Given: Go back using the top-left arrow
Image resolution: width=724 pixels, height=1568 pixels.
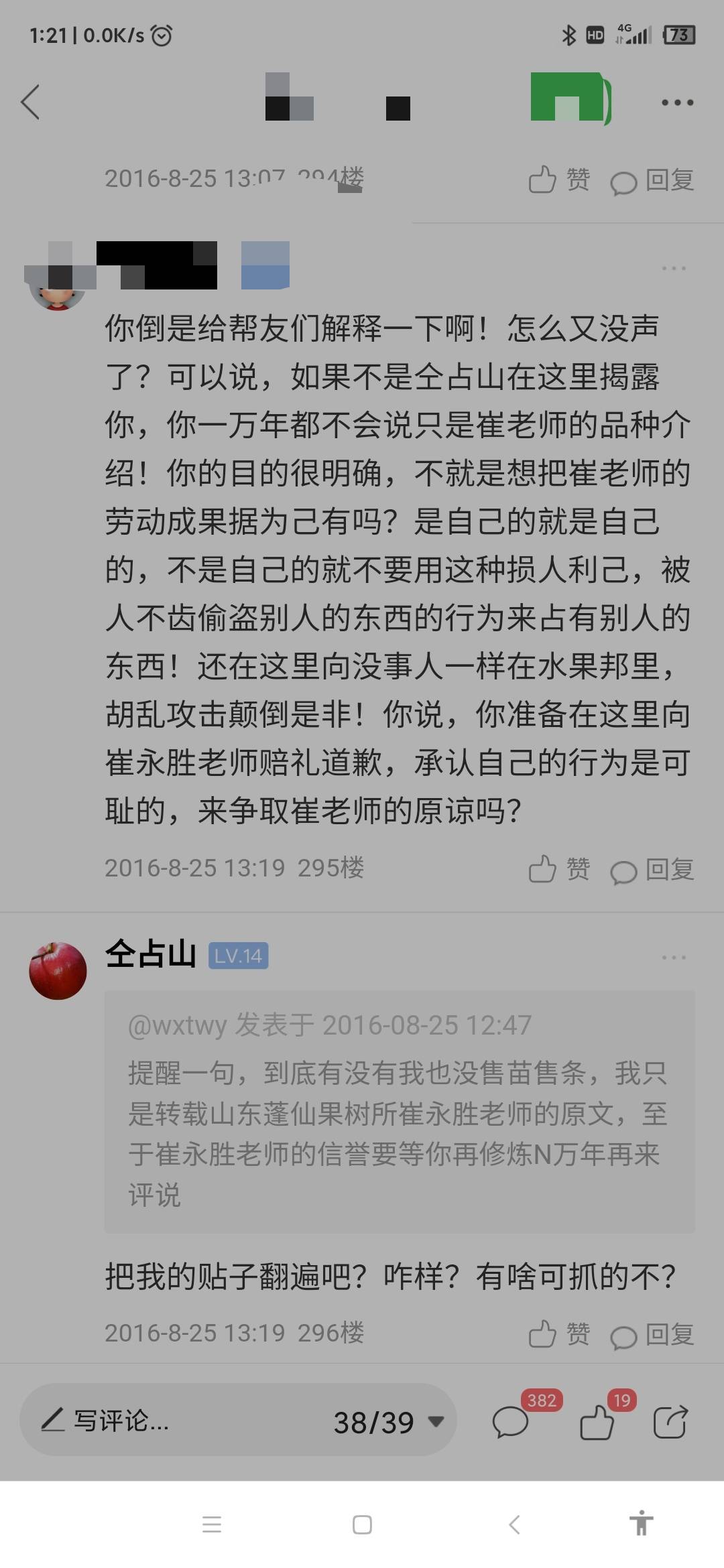Looking at the screenshot, I should click(x=31, y=102).
